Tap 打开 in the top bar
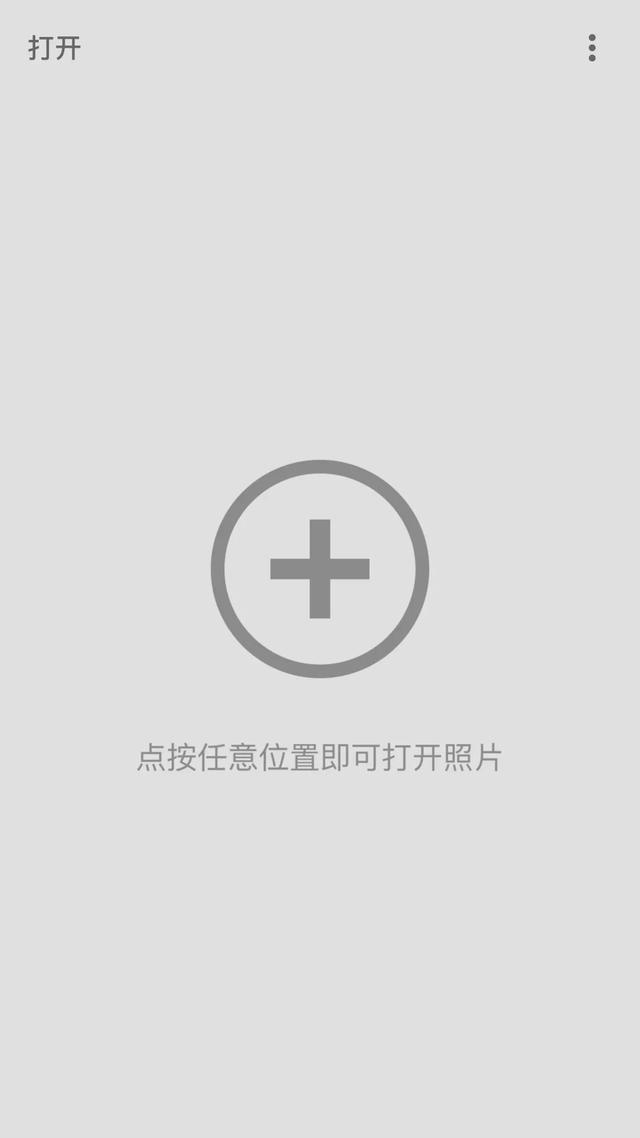The height and width of the screenshot is (1138, 640). (x=54, y=48)
